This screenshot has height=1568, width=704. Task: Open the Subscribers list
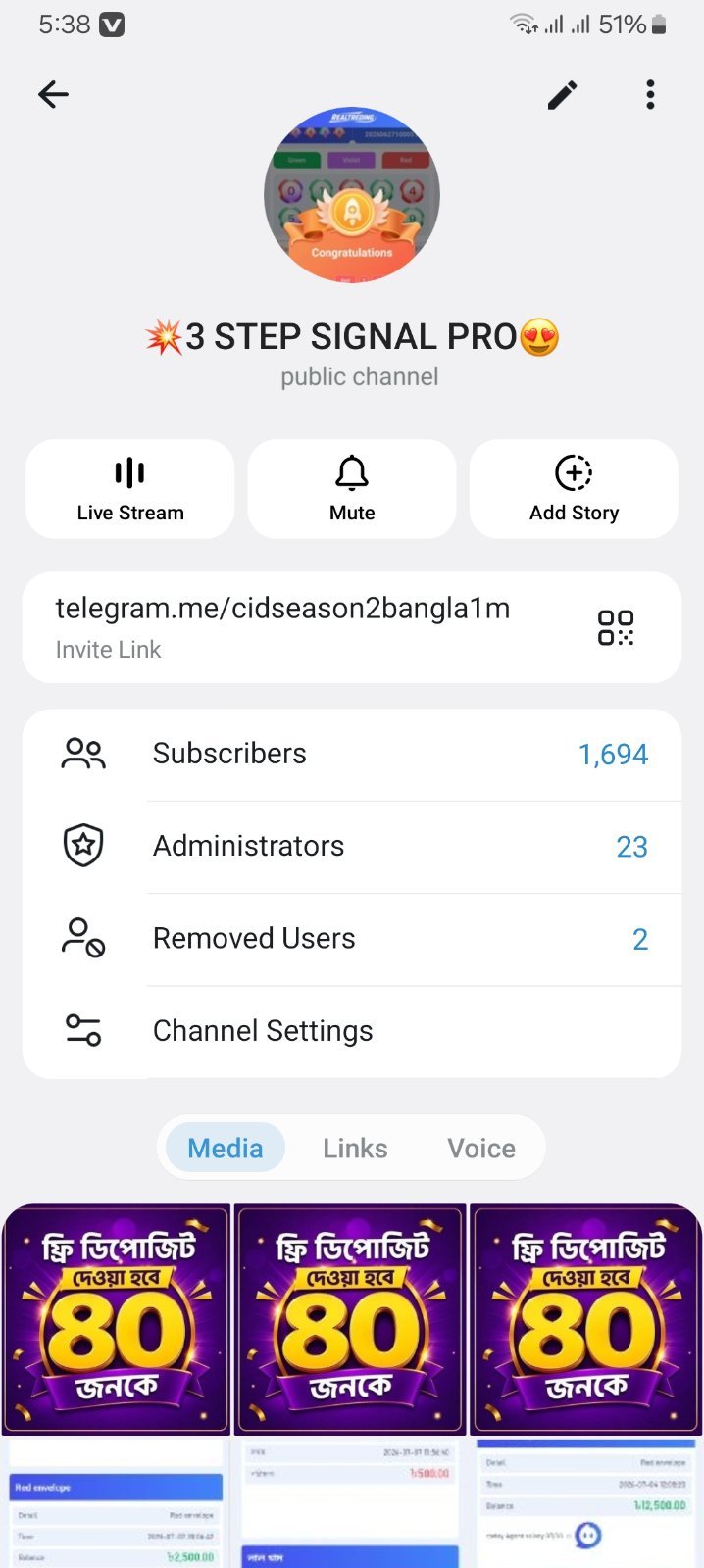click(x=352, y=755)
